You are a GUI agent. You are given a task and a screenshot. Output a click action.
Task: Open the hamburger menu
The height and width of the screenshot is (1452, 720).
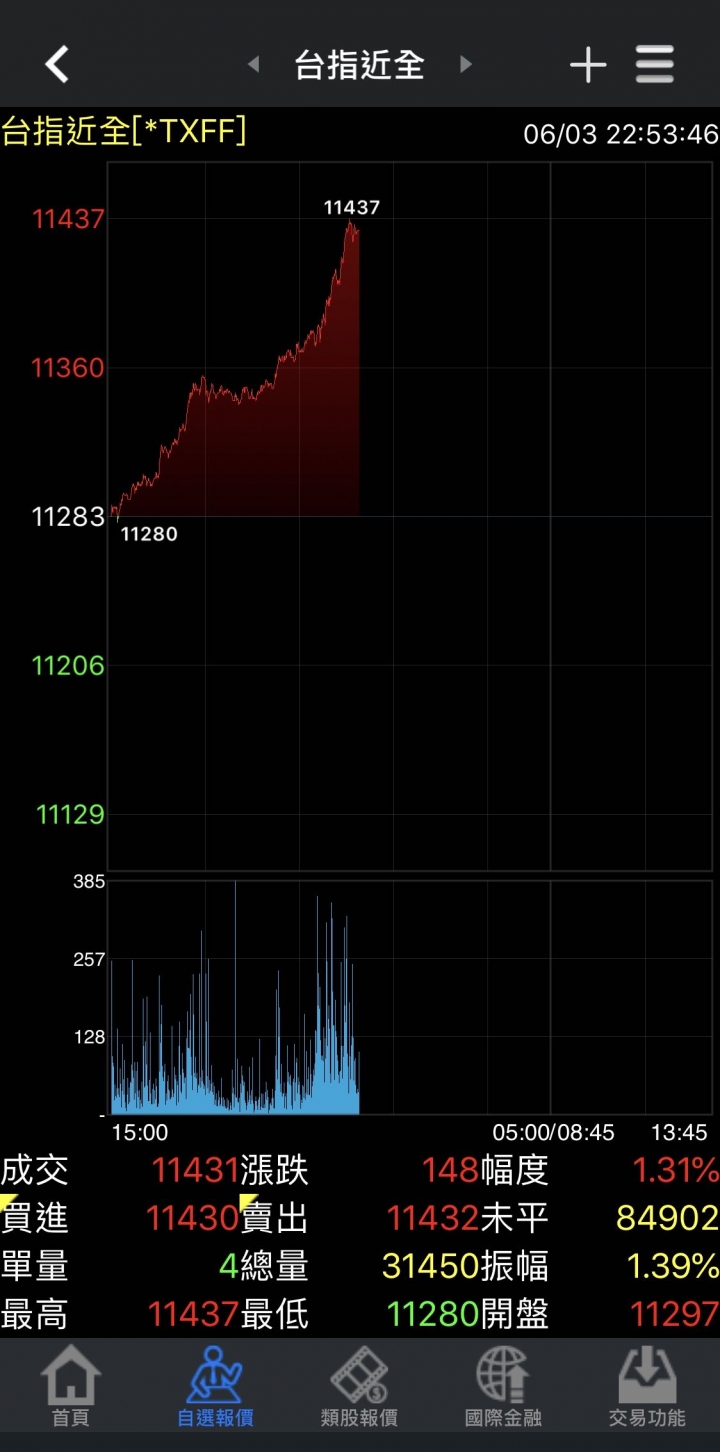click(x=655, y=65)
